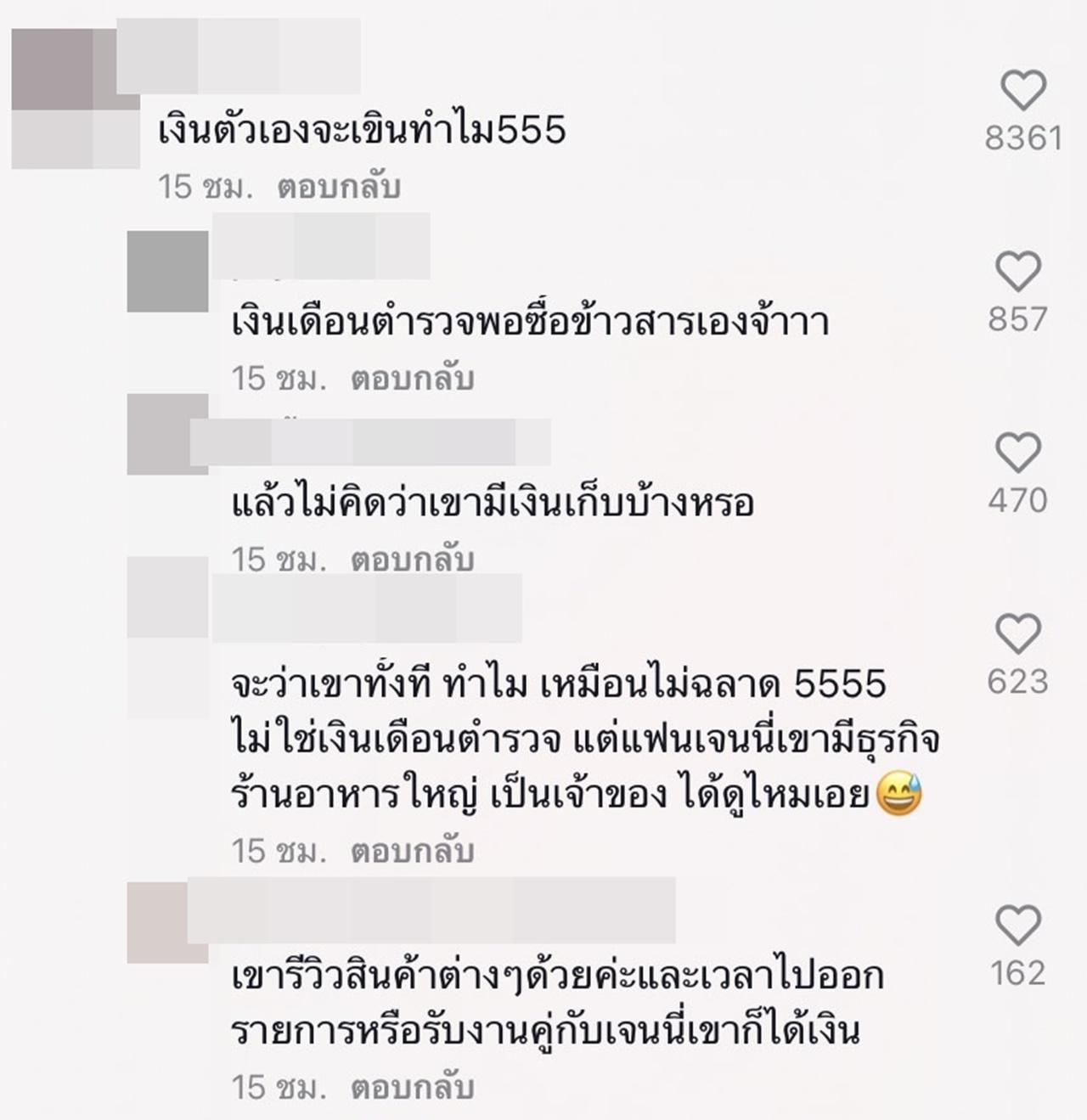
Task: Reply to the comment starting 'เขารีวิวสินค้าต่างๆ'
Action: [412, 1088]
